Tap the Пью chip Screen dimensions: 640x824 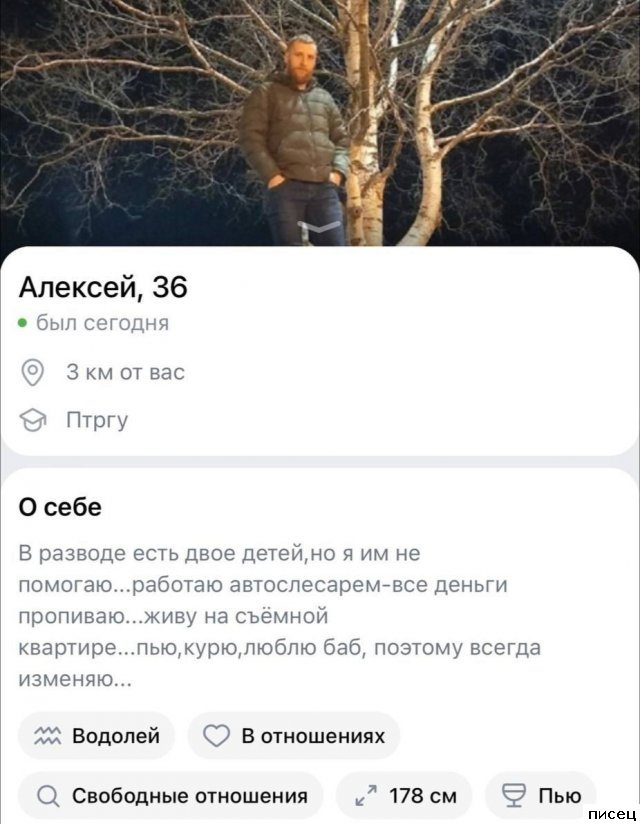(x=541, y=796)
